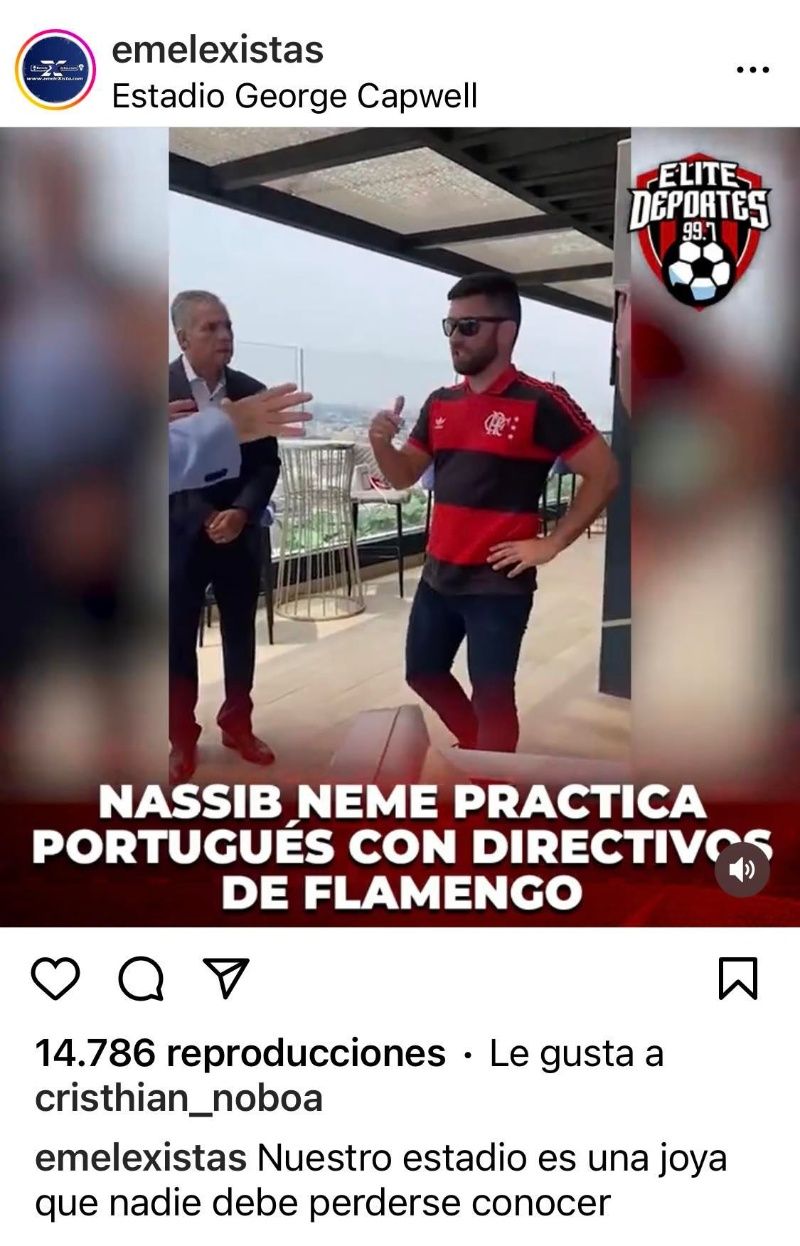The height and width of the screenshot is (1246, 800).
Task: Open cristhian_noboa's profile from the likes line
Action: point(179,1098)
